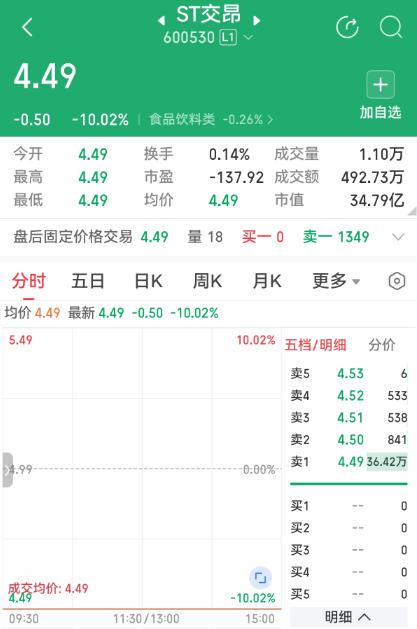
Task: Open the 更多 chart options dropdown
Action: pos(336,281)
